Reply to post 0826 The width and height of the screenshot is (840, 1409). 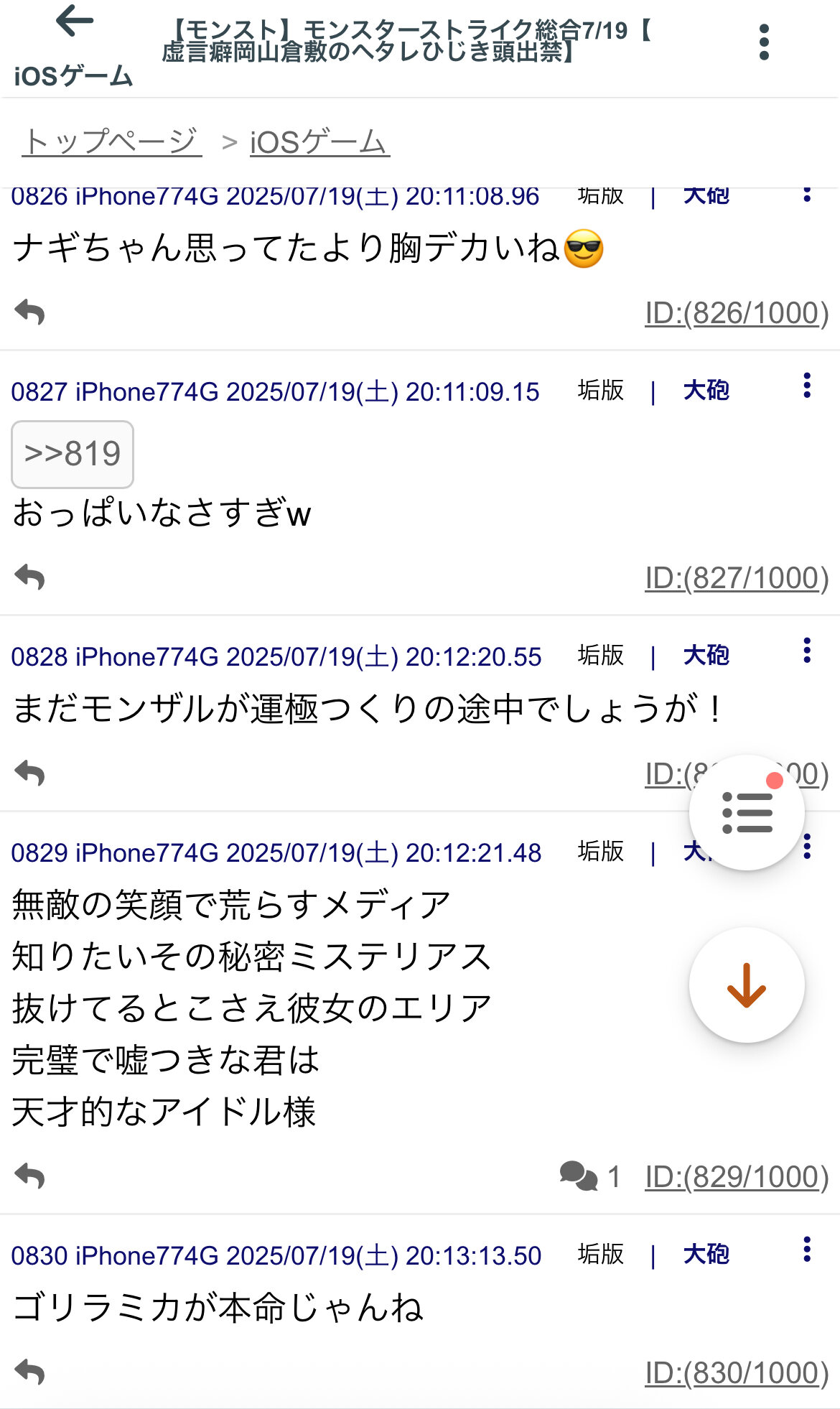click(29, 312)
